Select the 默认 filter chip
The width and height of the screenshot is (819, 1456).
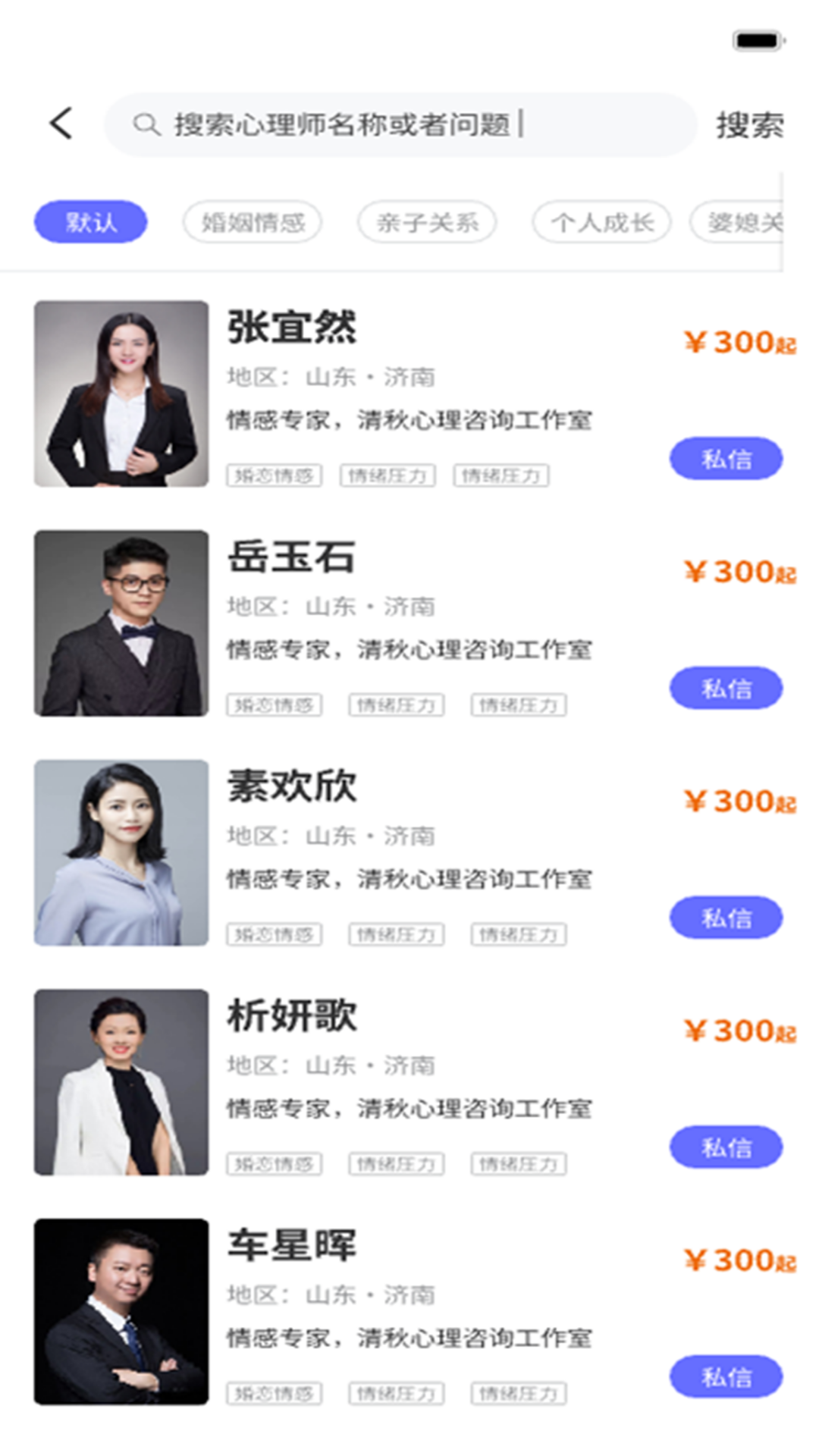(x=91, y=222)
